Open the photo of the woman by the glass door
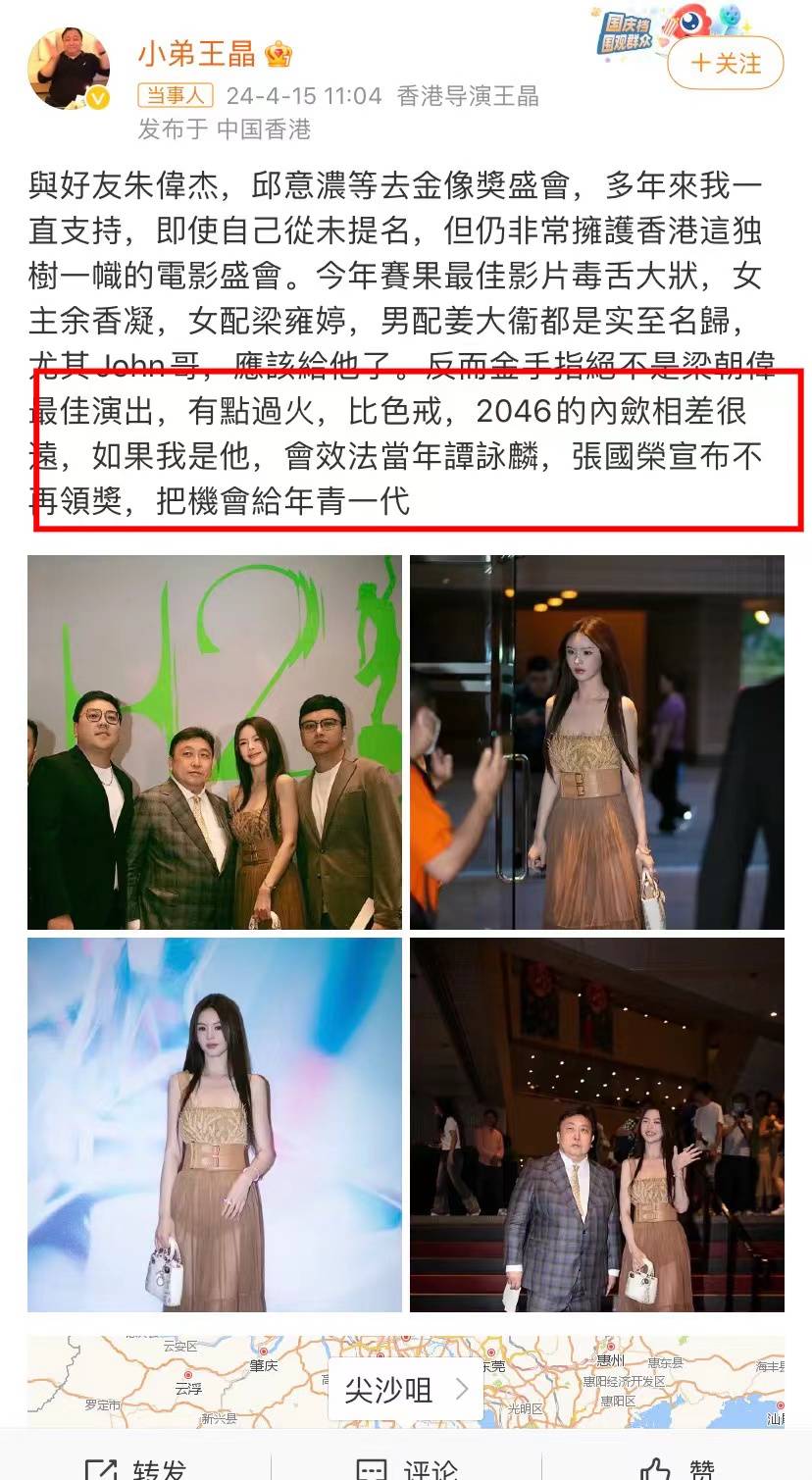This screenshot has width=812, height=1480. [596, 742]
